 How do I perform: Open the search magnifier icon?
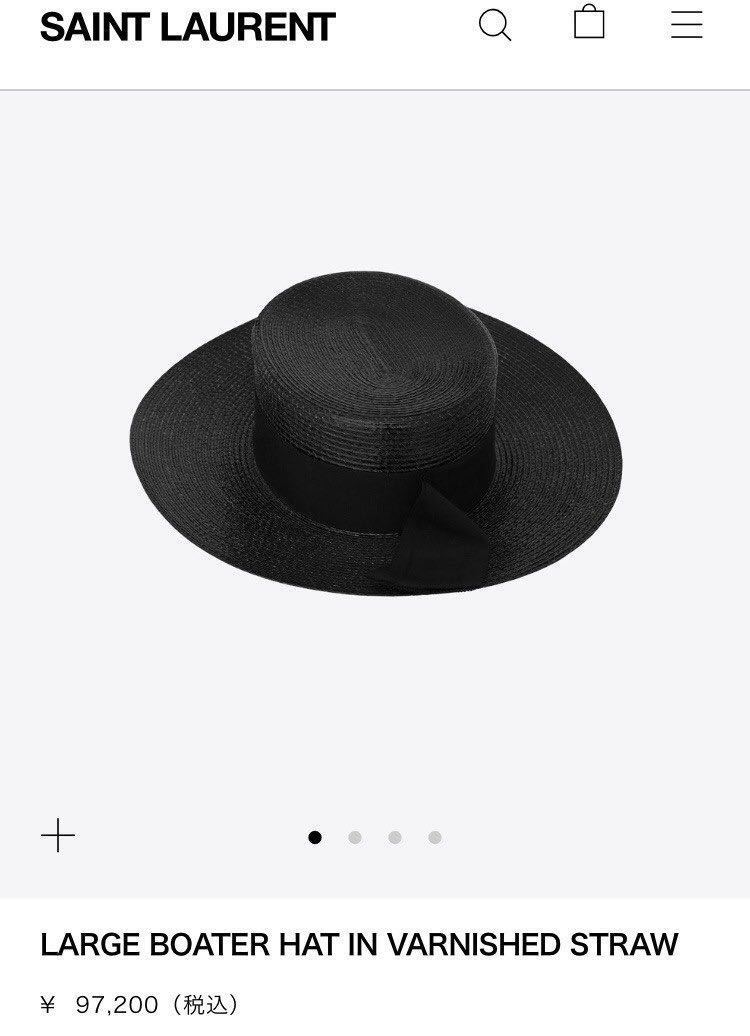(x=495, y=24)
